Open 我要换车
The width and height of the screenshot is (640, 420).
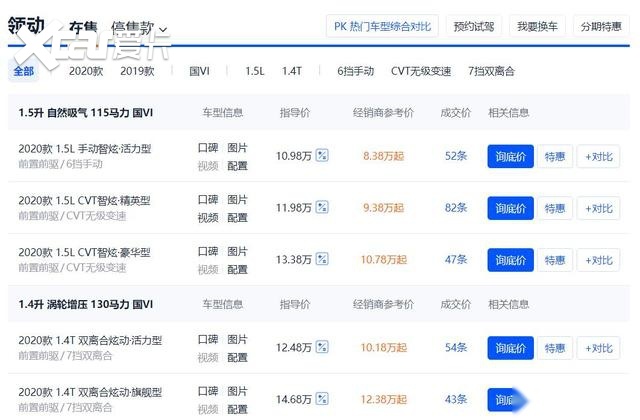tap(538, 27)
